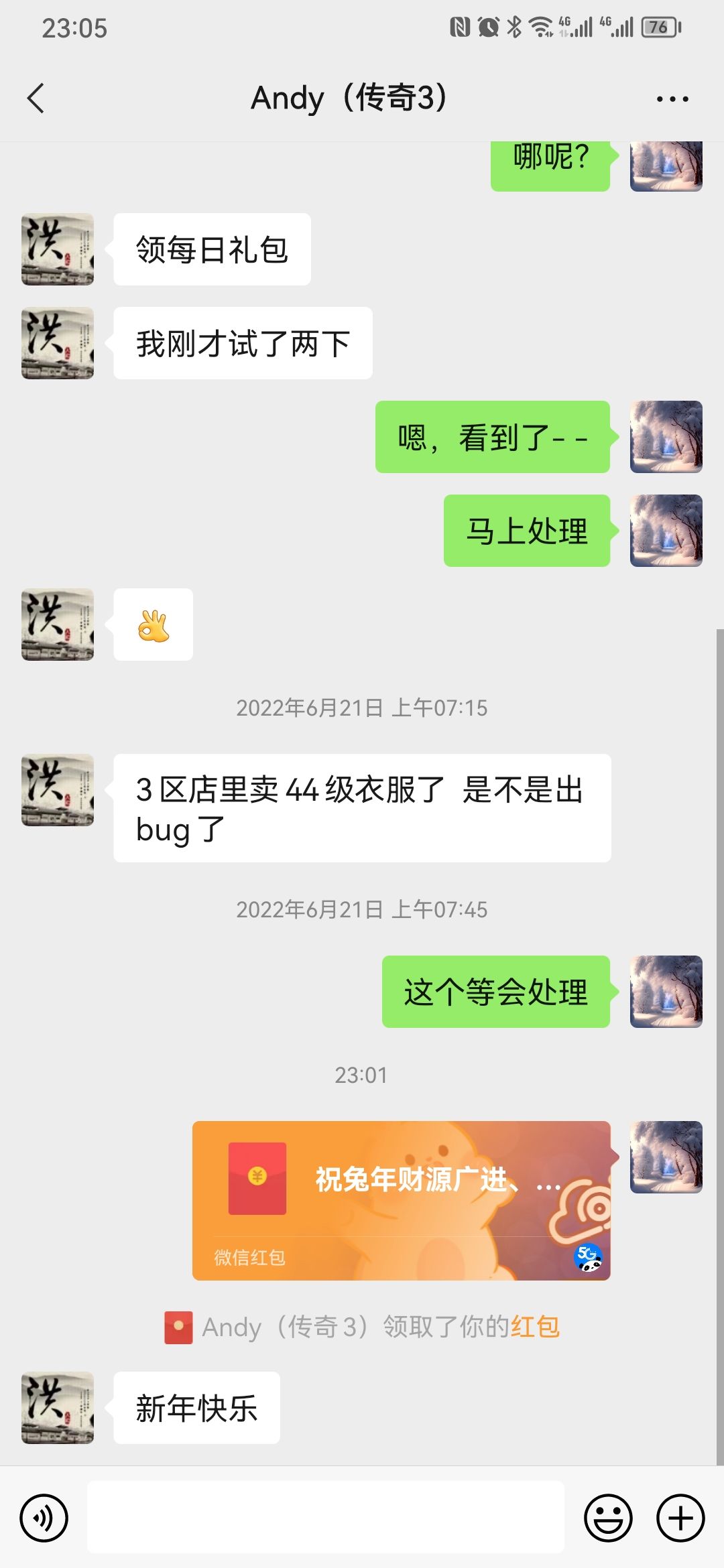Focus the message text field
The height and width of the screenshot is (1568, 724).
point(325,1517)
